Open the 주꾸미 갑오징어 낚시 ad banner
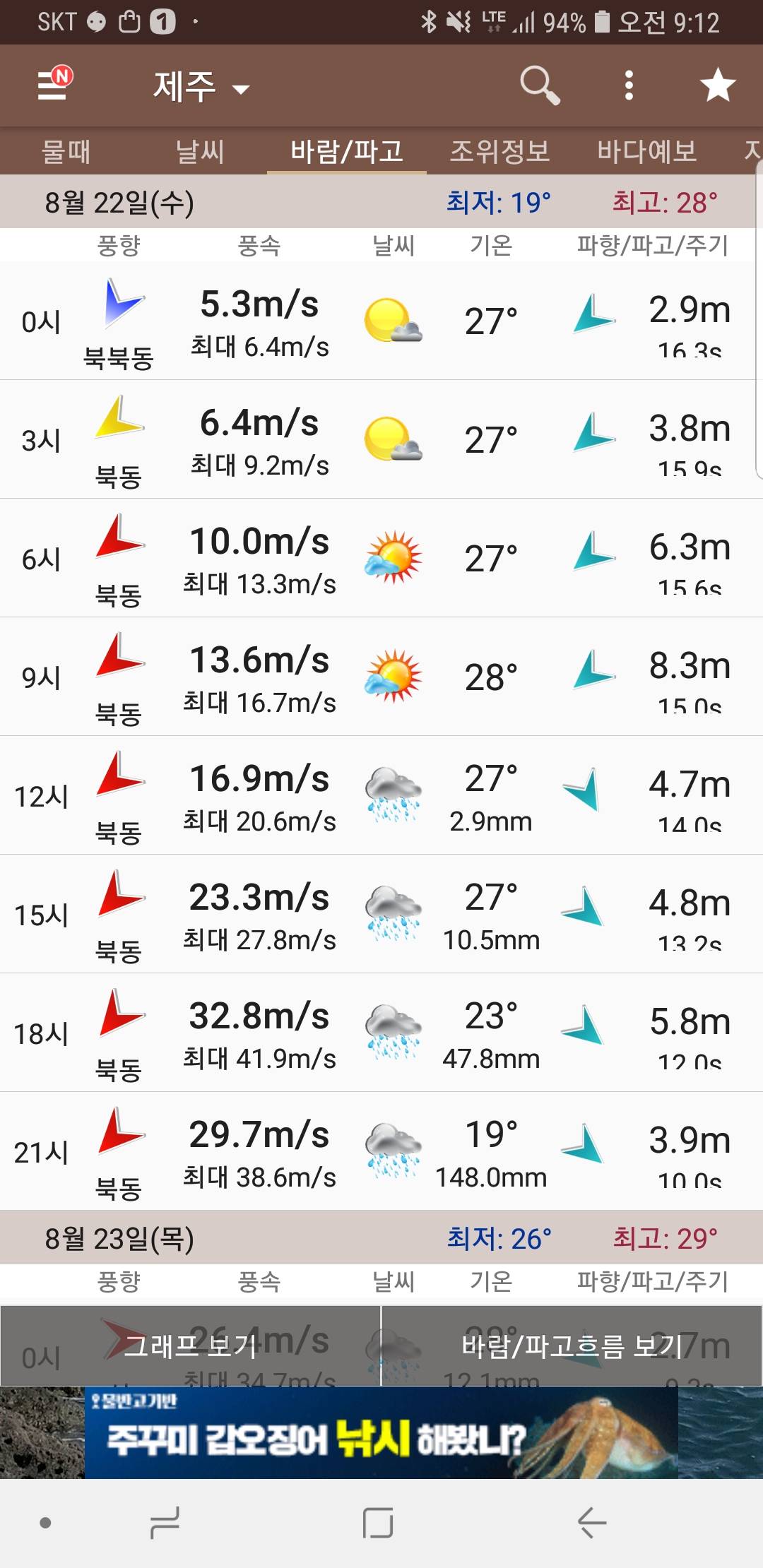Viewport: 763px width, 1568px height. 381,1432
